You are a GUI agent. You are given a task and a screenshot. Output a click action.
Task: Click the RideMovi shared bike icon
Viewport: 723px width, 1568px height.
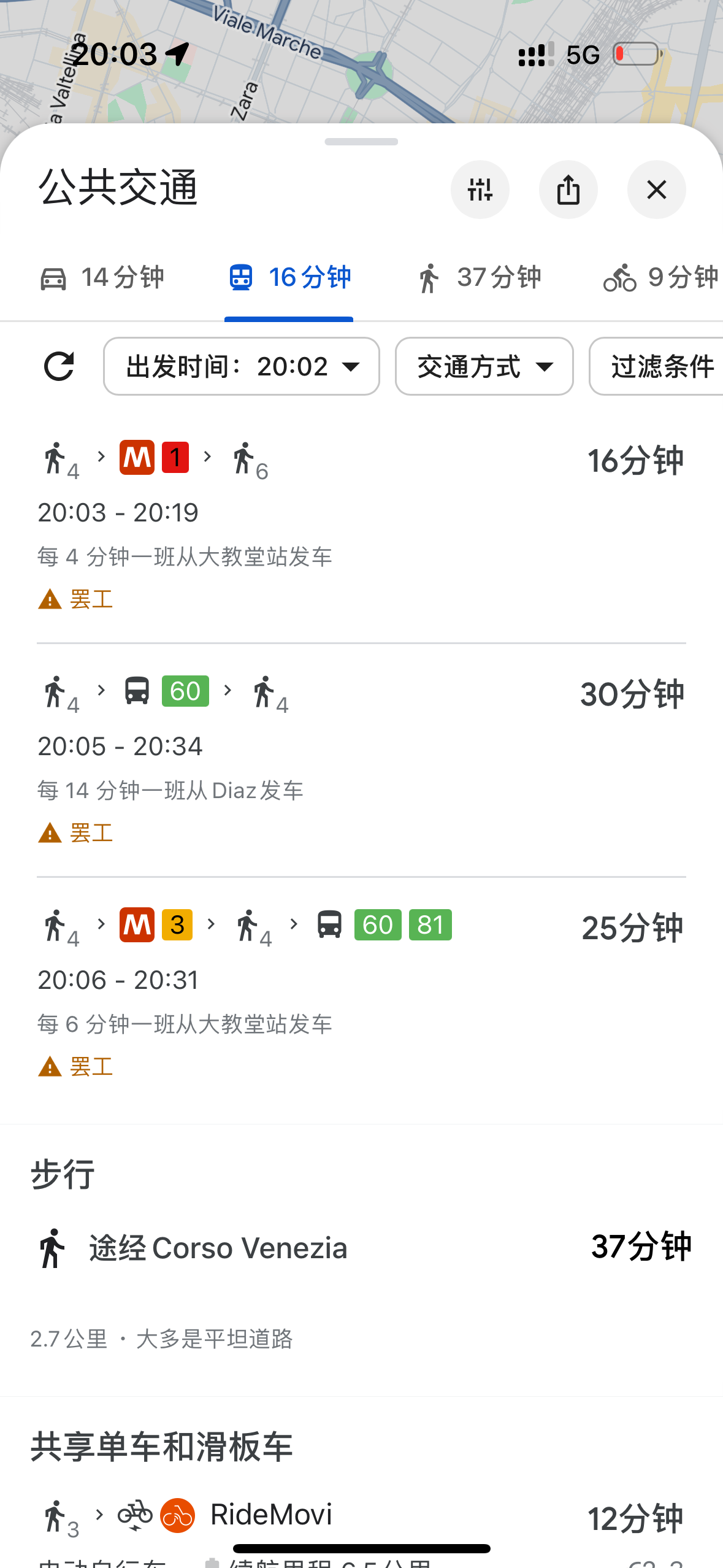(x=176, y=1515)
